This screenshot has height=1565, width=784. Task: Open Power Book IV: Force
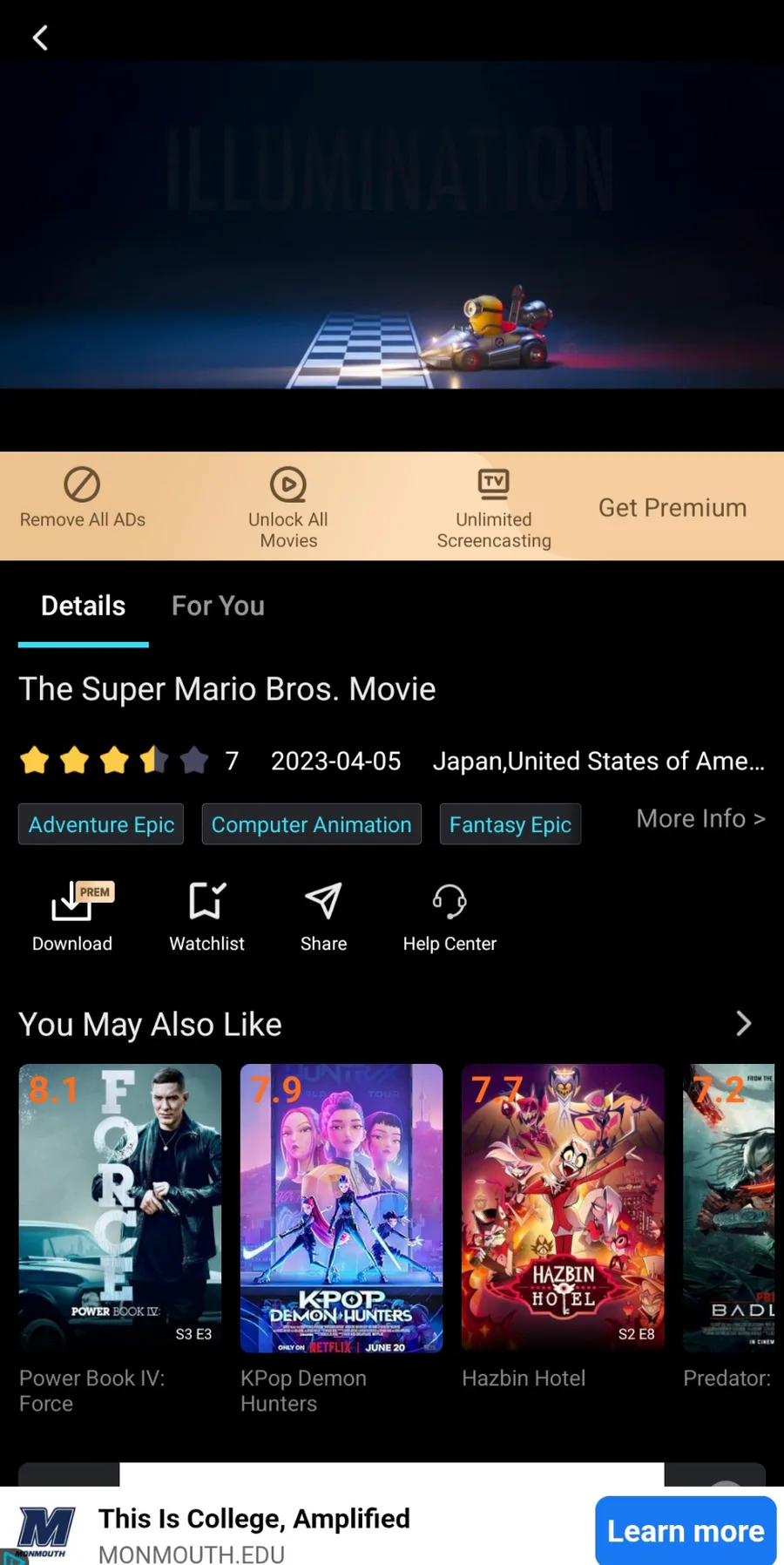pos(120,1208)
